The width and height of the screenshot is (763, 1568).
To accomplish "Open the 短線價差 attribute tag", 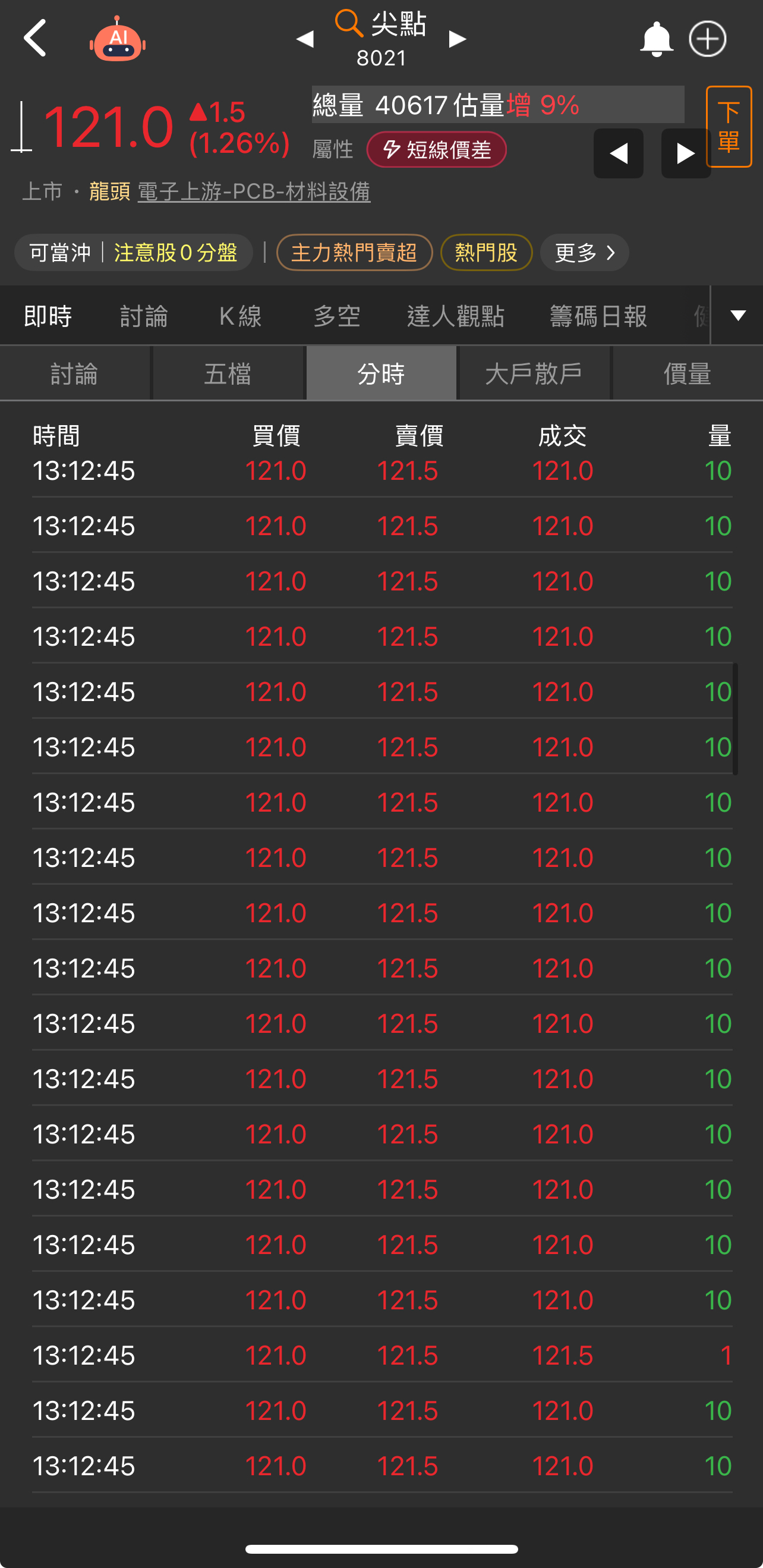I will coord(436,149).
